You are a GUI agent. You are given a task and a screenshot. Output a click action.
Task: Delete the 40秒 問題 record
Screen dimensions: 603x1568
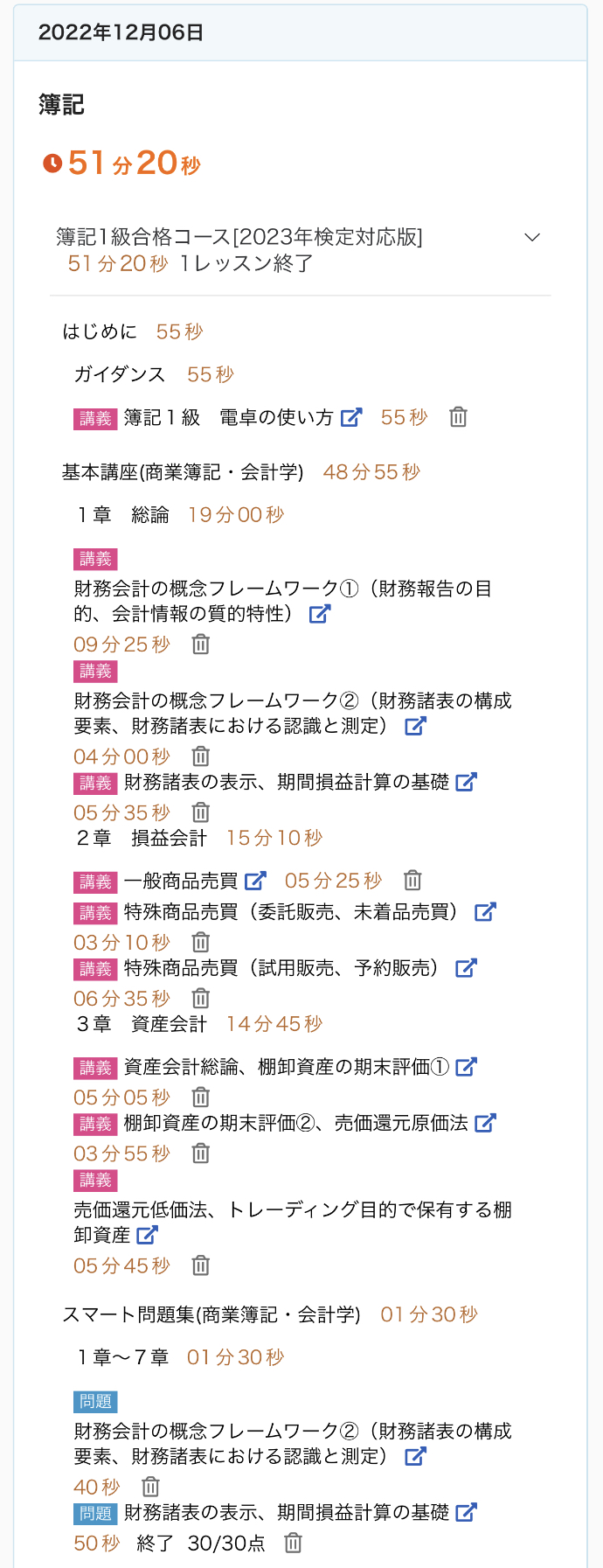[x=151, y=1487]
